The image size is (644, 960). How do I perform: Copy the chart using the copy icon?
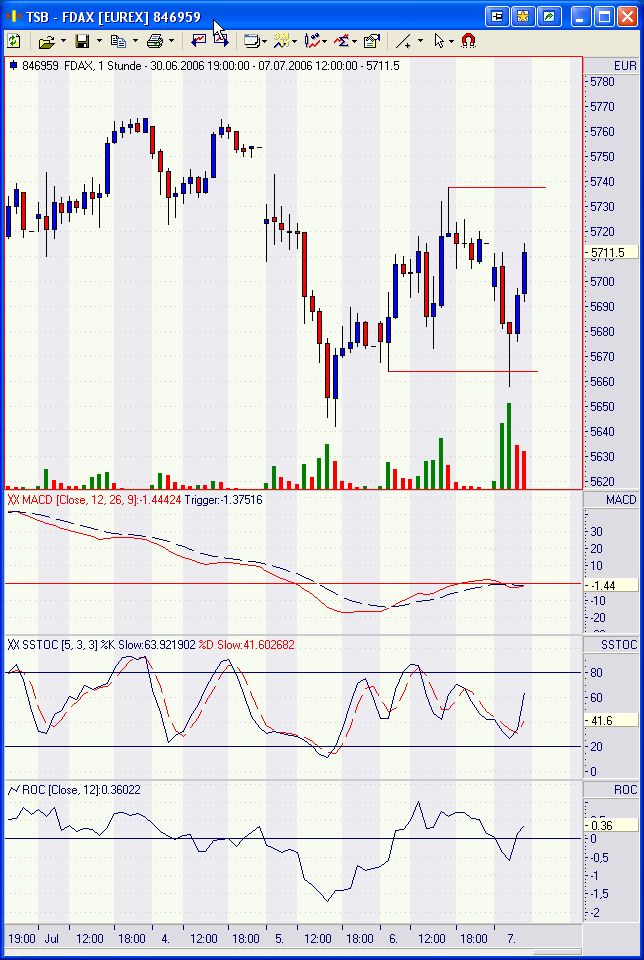point(118,41)
